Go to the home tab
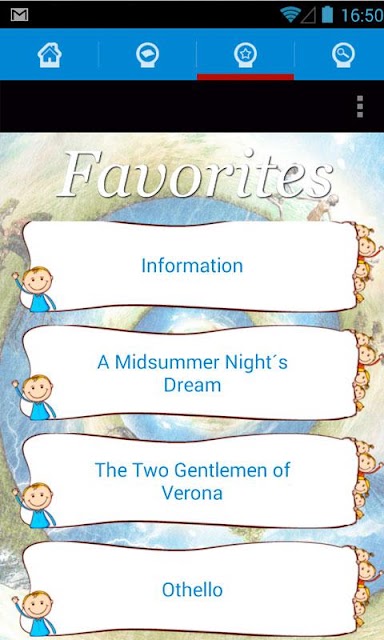The image size is (384, 640). 49,55
